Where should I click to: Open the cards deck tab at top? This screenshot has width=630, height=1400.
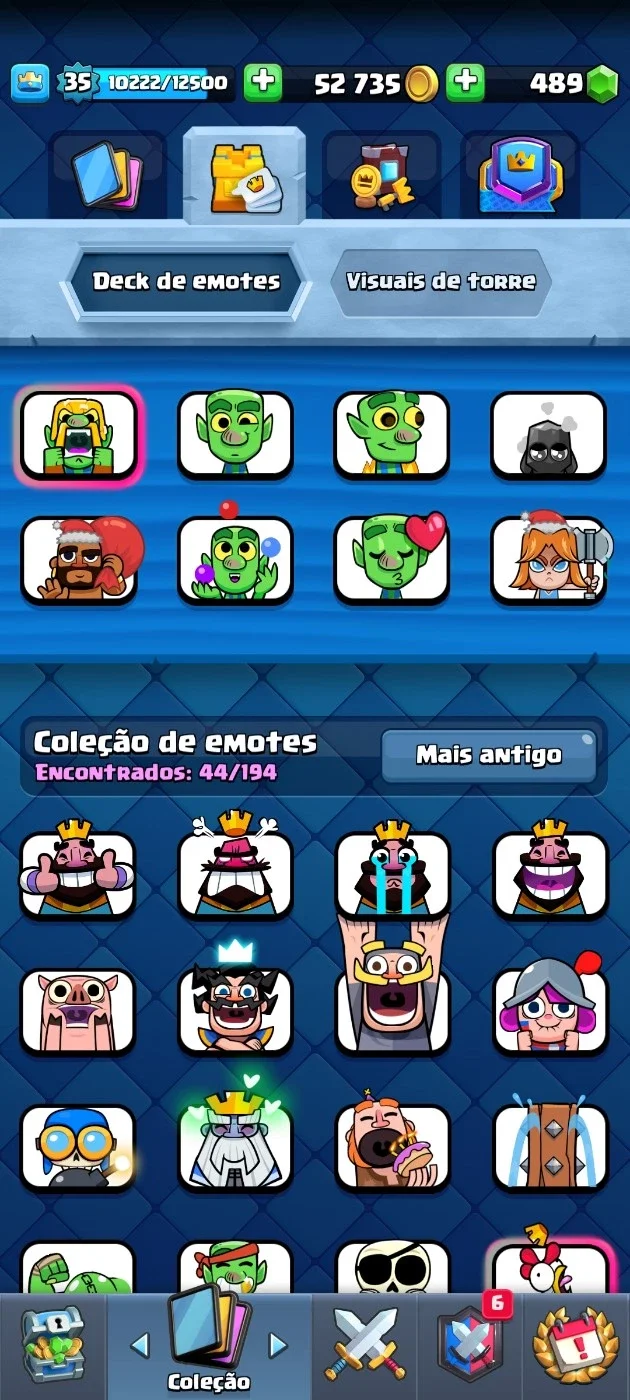click(107, 177)
